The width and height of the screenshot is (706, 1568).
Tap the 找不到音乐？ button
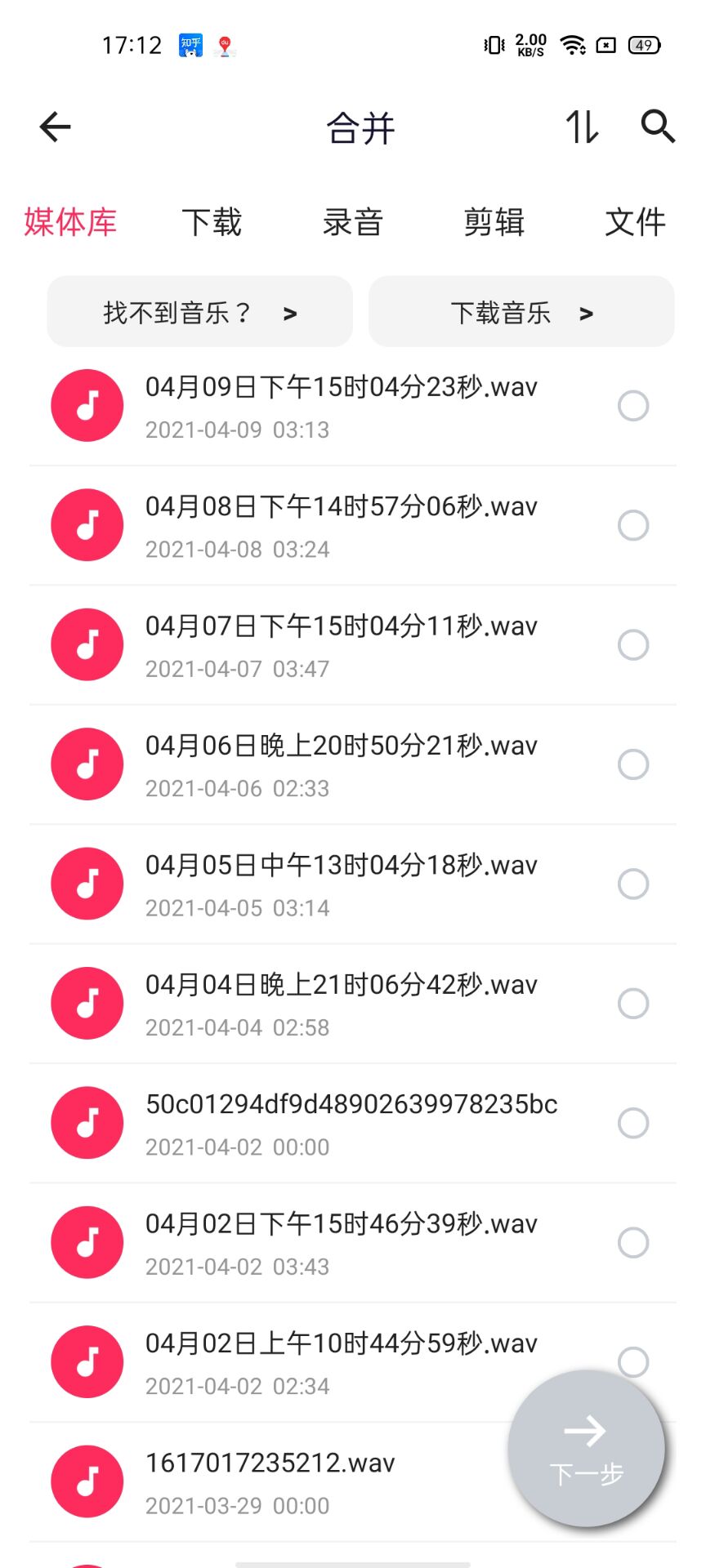tap(199, 312)
